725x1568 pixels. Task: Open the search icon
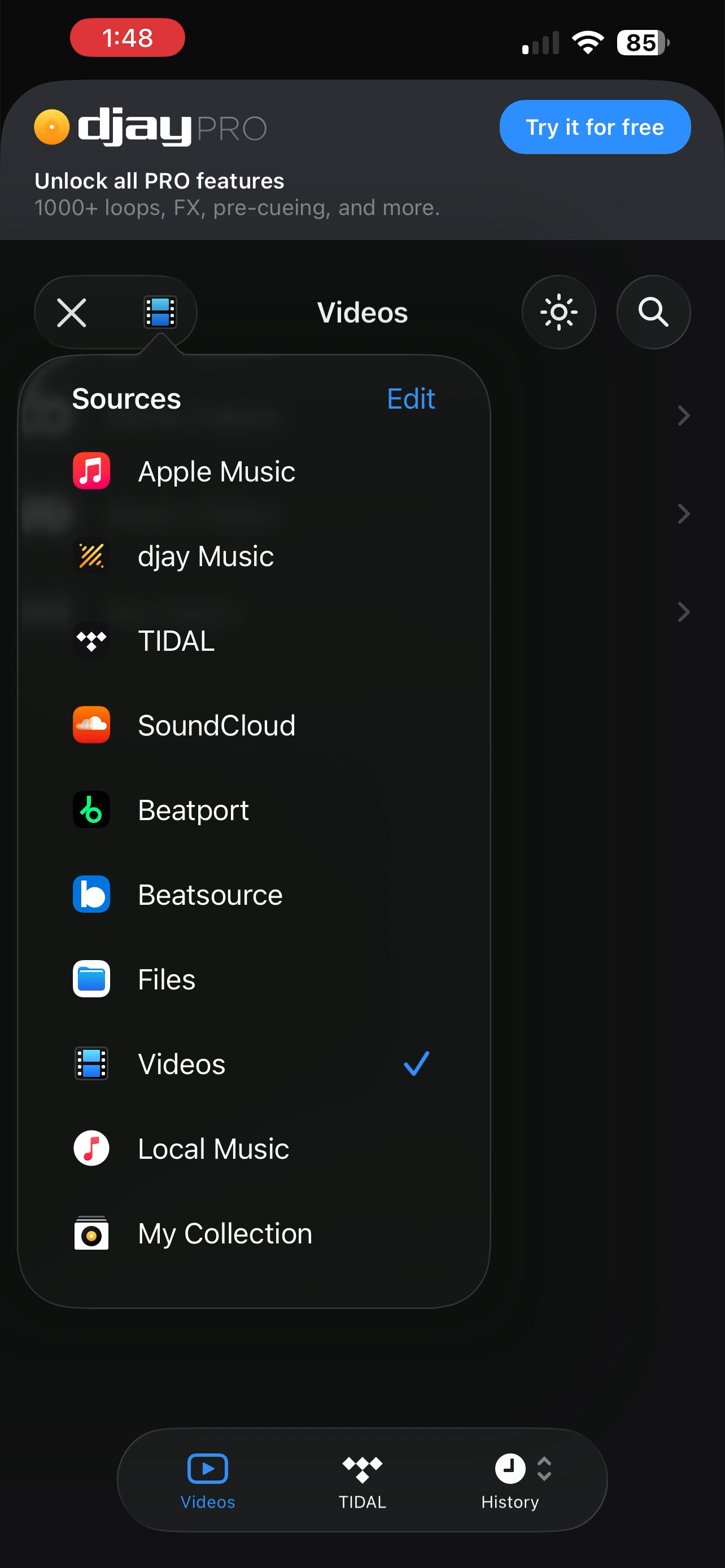coord(653,313)
